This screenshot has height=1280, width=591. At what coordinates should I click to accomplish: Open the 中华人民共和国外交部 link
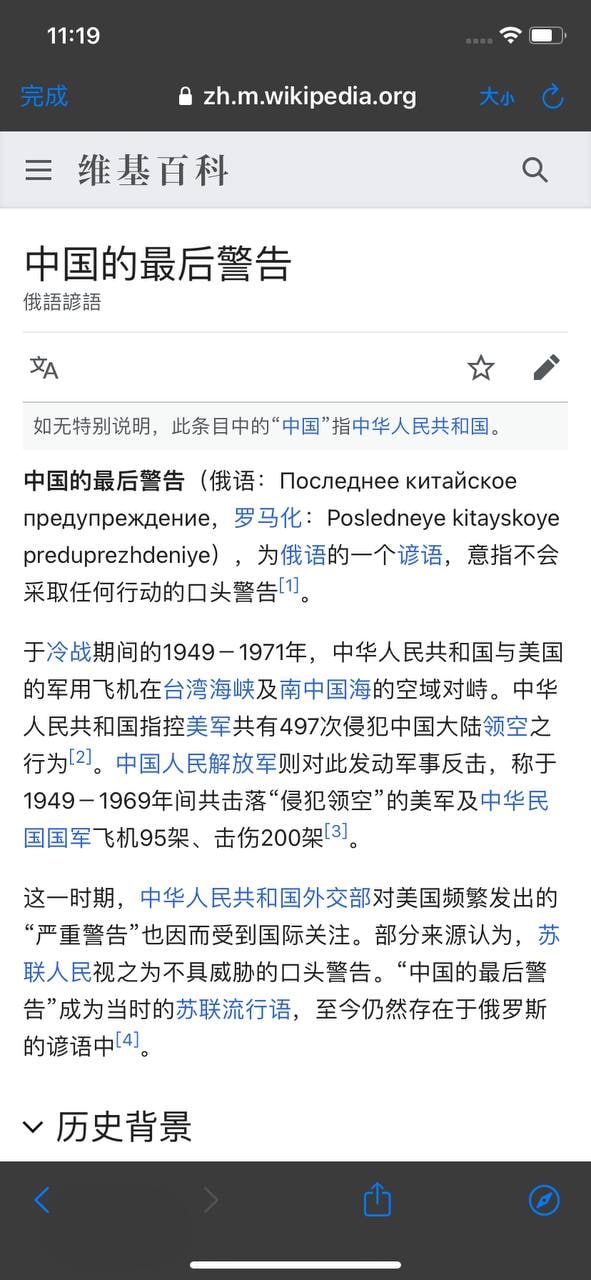click(x=256, y=897)
